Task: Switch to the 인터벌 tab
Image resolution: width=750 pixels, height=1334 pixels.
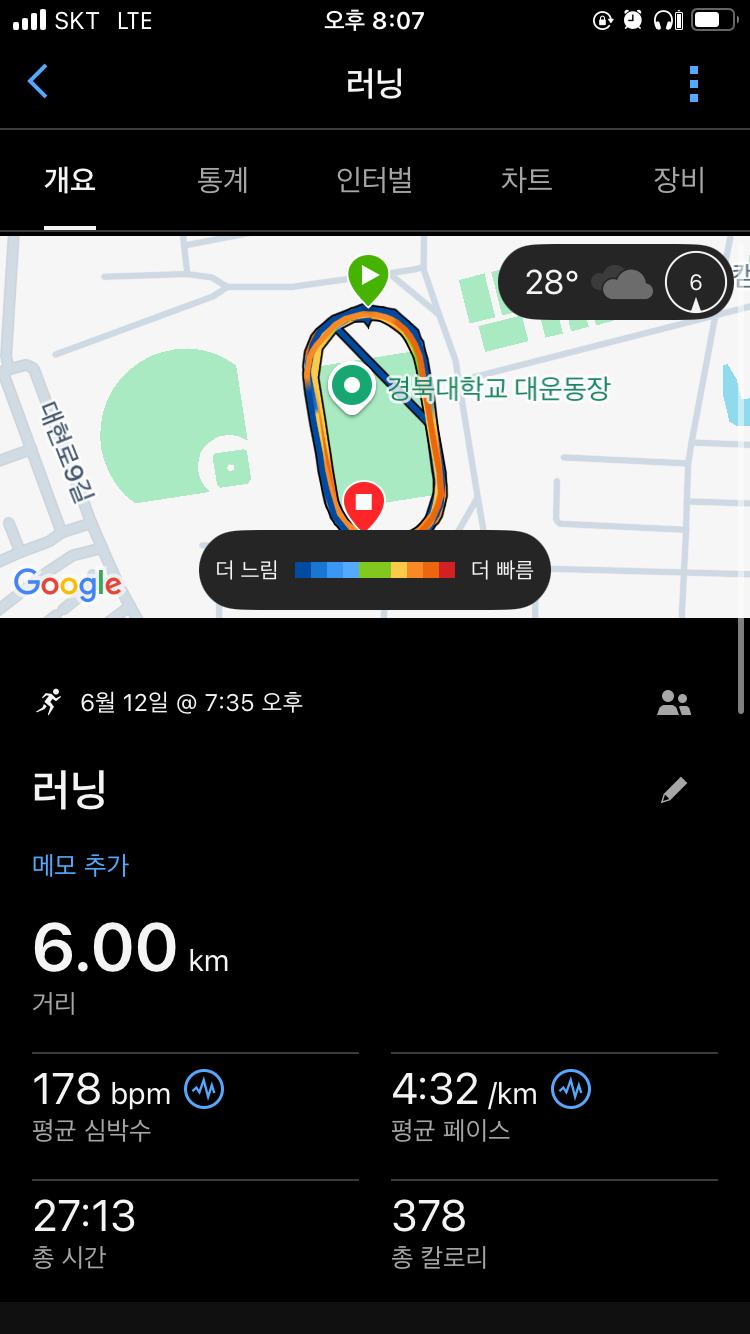Action: [374, 180]
